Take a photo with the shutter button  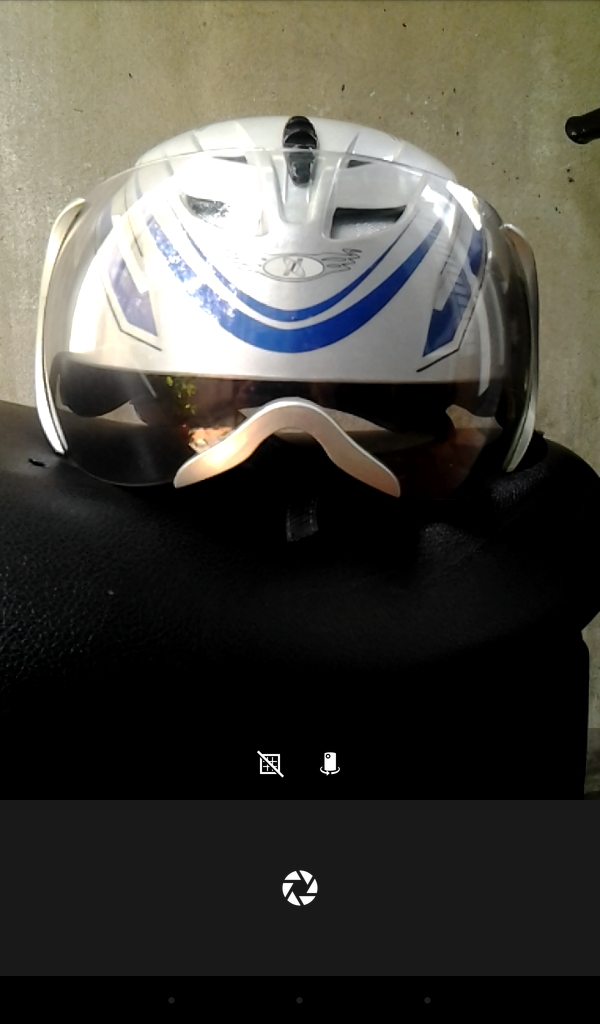click(x=300, y=888)
